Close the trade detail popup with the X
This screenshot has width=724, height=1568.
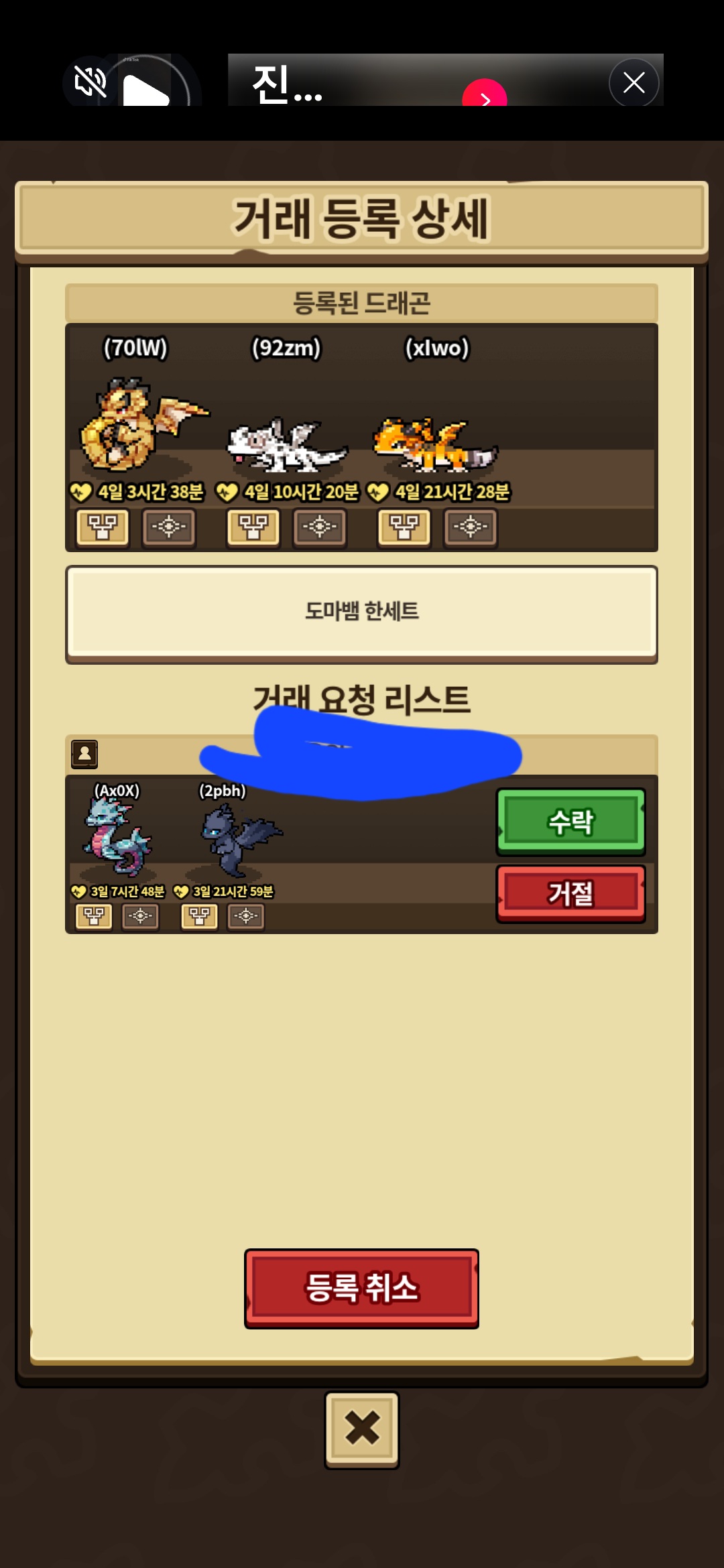click(362, 1429)
